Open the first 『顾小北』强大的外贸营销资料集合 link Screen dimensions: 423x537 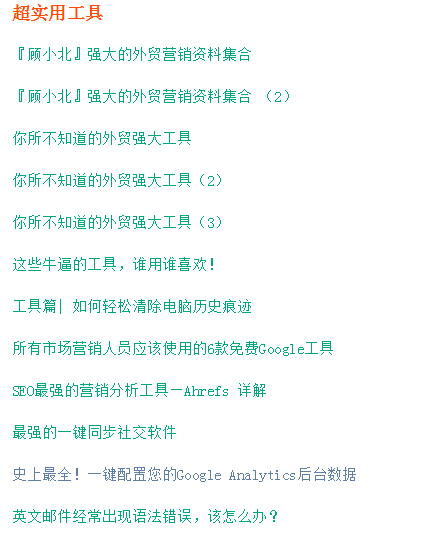[132, 54]
